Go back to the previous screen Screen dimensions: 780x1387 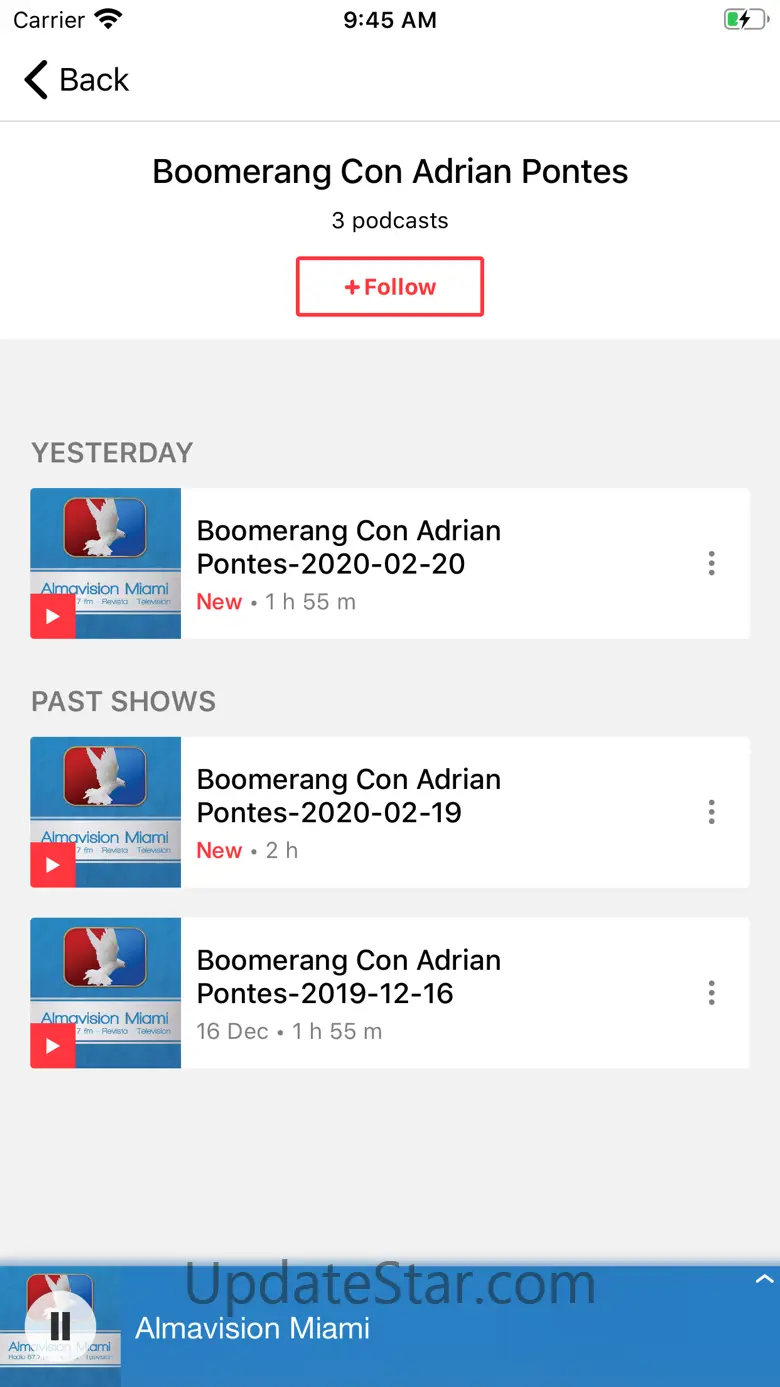[77, 80]
